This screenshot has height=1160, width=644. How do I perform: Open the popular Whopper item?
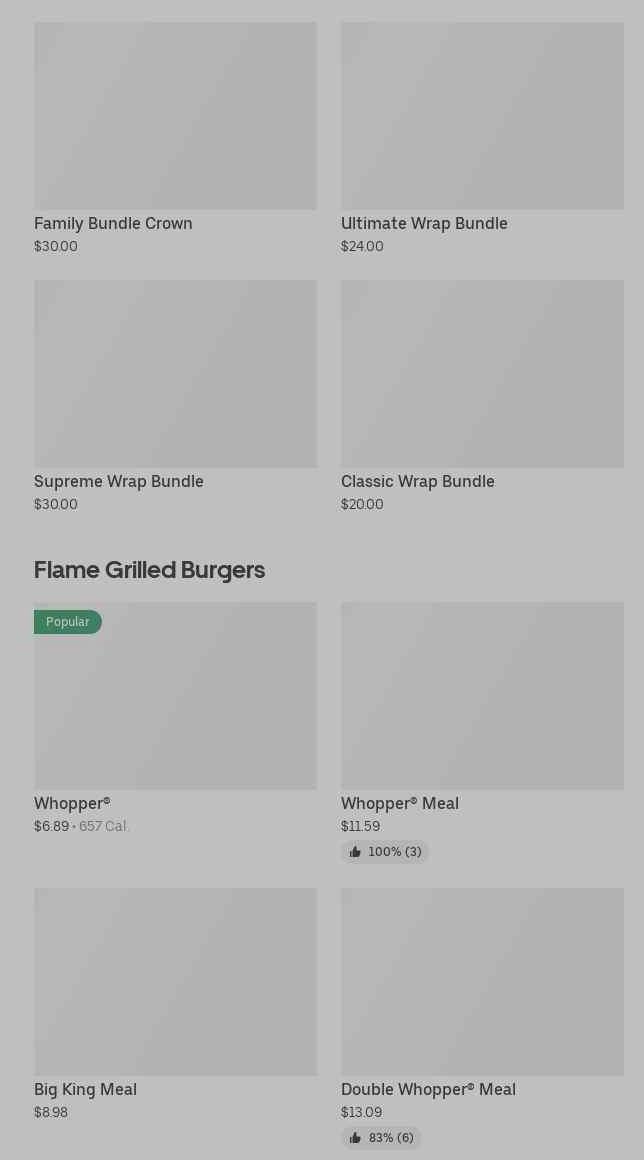pos(175,696)
